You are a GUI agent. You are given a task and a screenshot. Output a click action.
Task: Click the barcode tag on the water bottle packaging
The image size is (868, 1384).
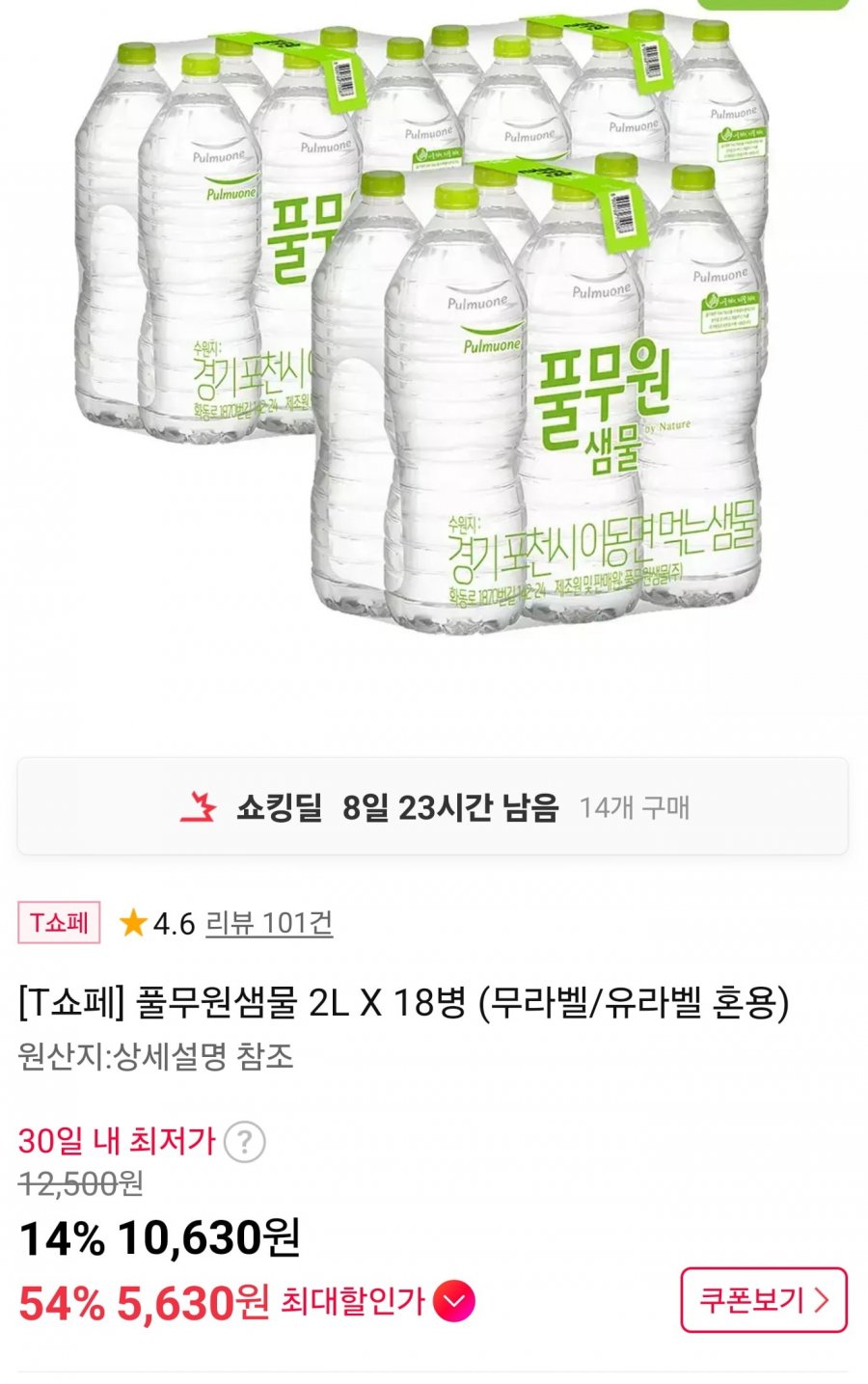pos(623,214)
